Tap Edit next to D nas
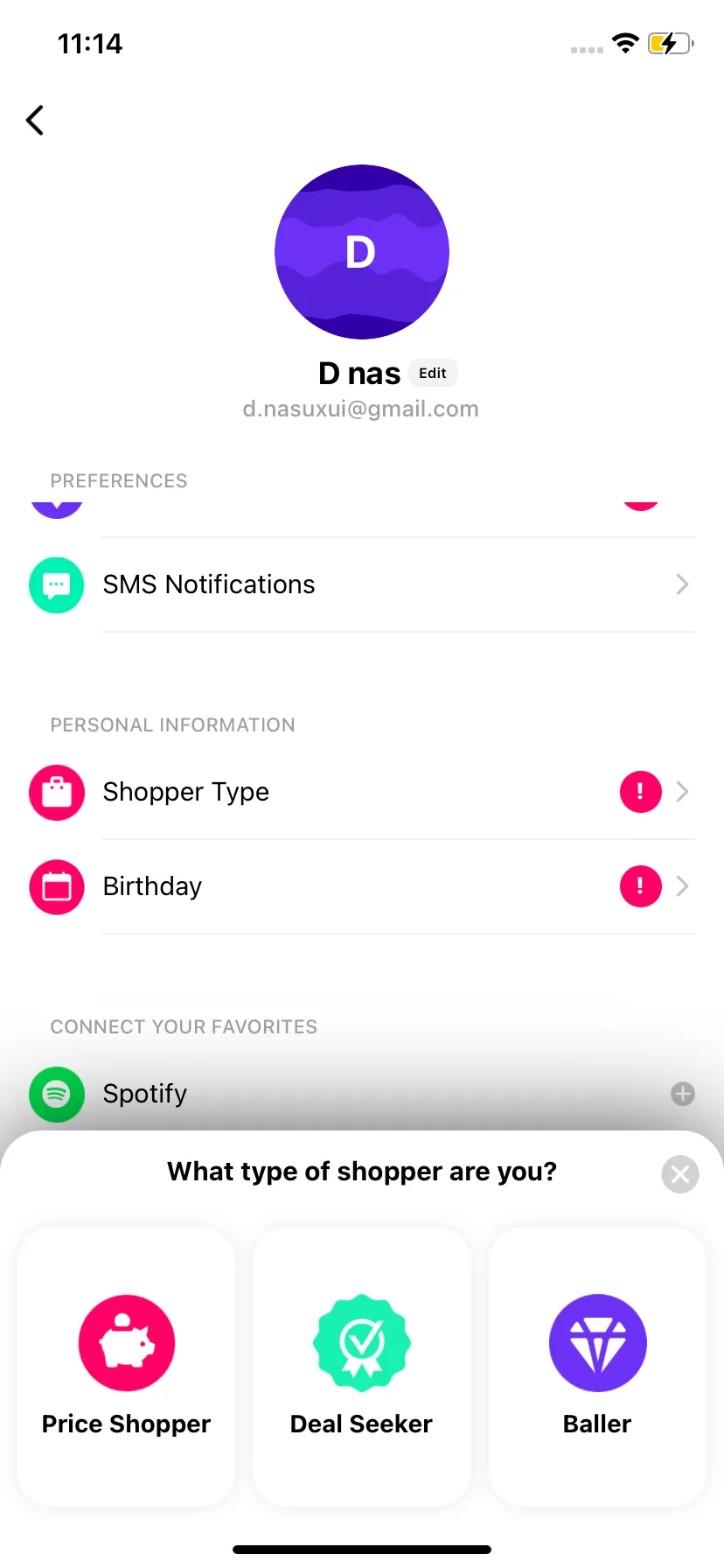Viewport: 724px width, 1568px height. [433, 373]
